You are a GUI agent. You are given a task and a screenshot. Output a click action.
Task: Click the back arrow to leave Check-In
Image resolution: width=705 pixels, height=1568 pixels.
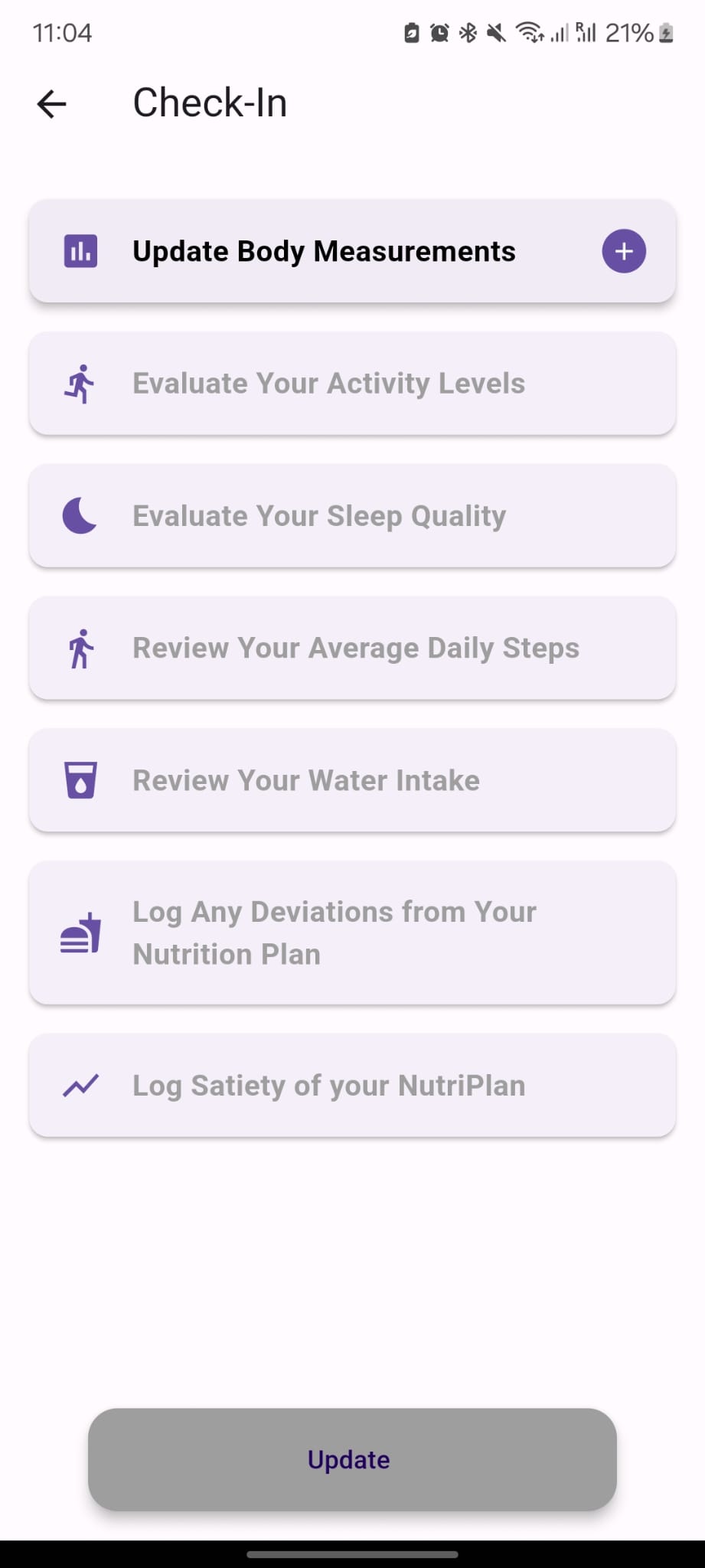[51, 103]
